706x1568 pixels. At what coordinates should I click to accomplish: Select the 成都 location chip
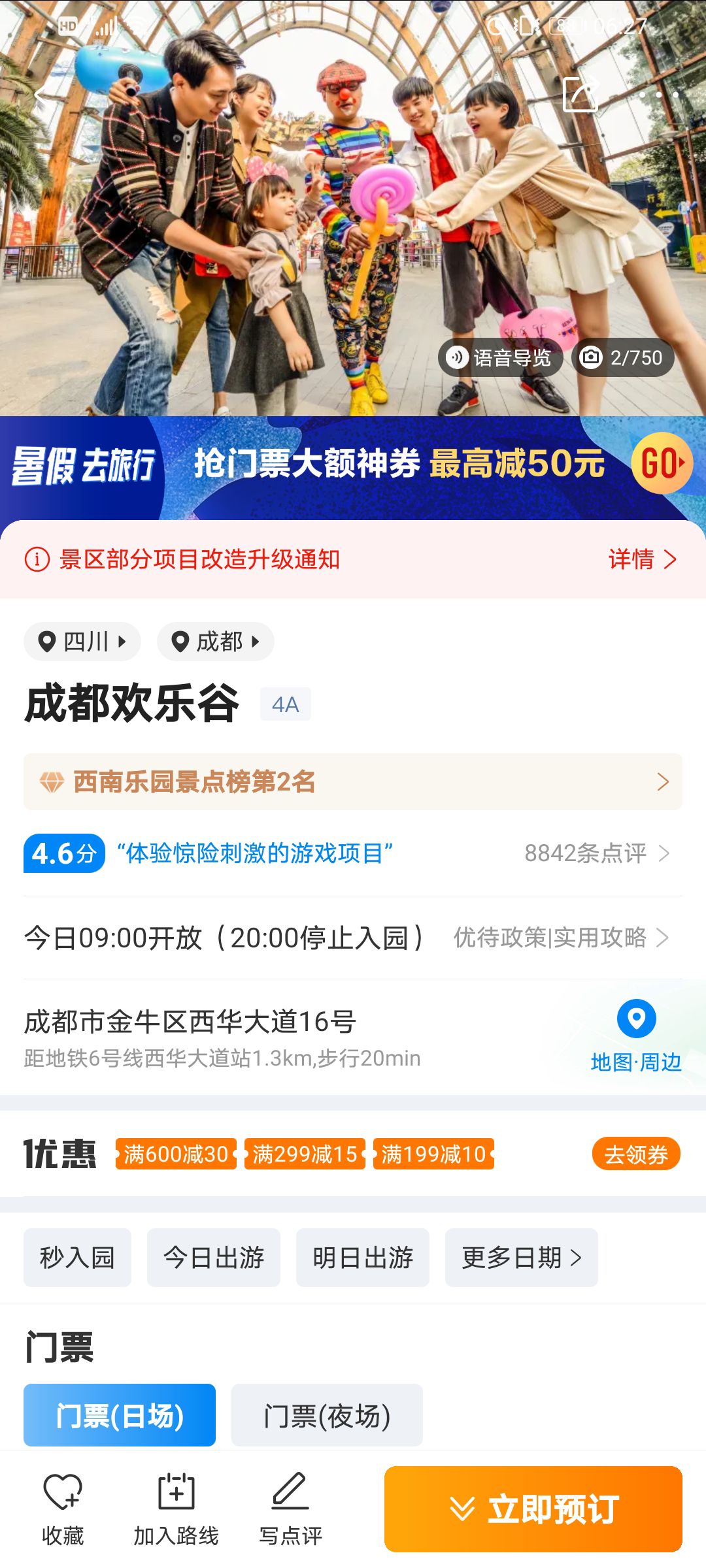point(216,642)
